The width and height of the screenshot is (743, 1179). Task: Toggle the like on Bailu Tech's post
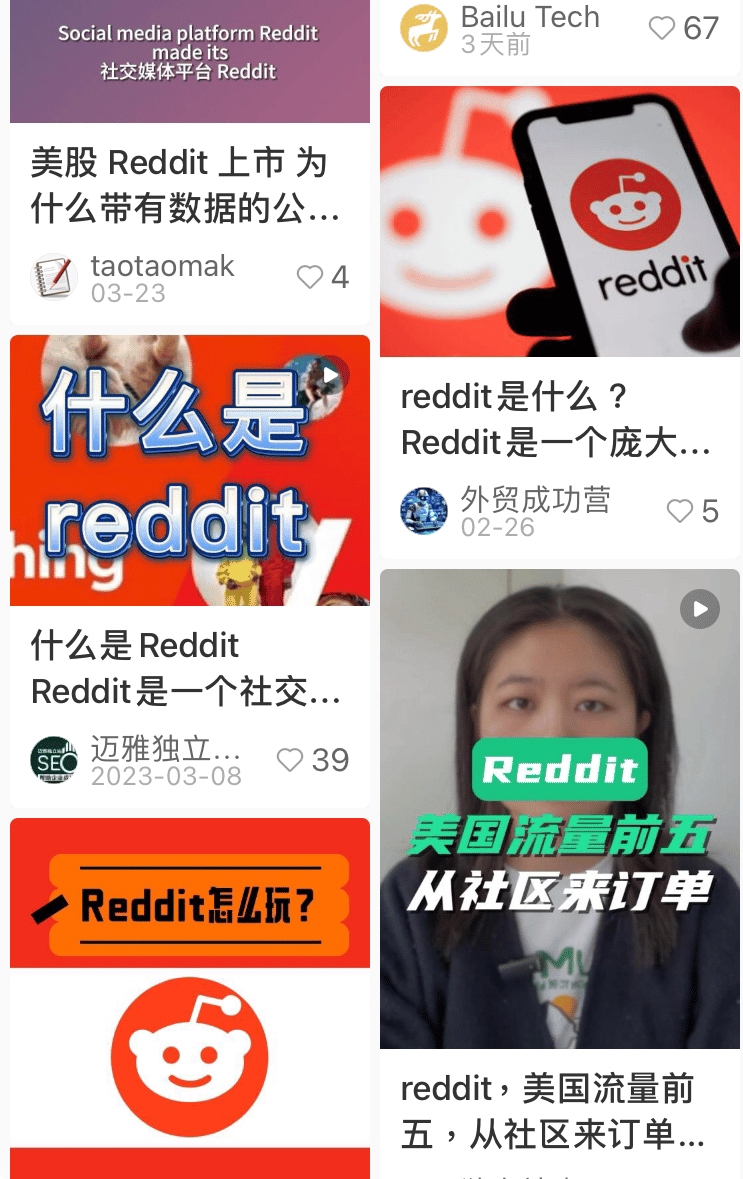click(x=663, y=29)
